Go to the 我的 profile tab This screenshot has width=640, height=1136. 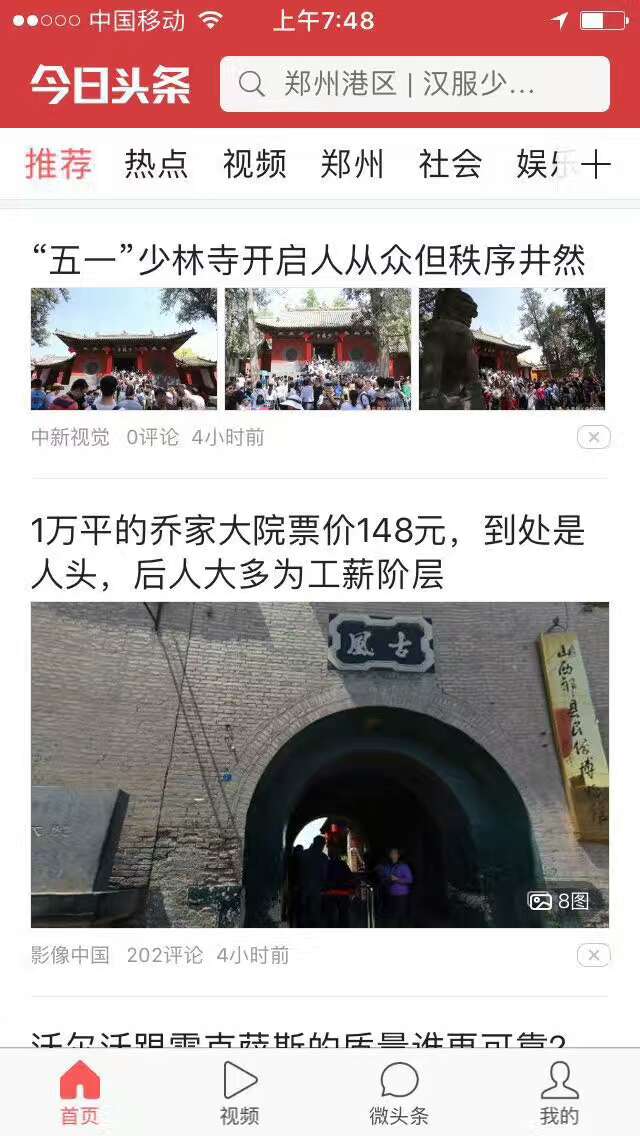click(x=559, y=1093)
